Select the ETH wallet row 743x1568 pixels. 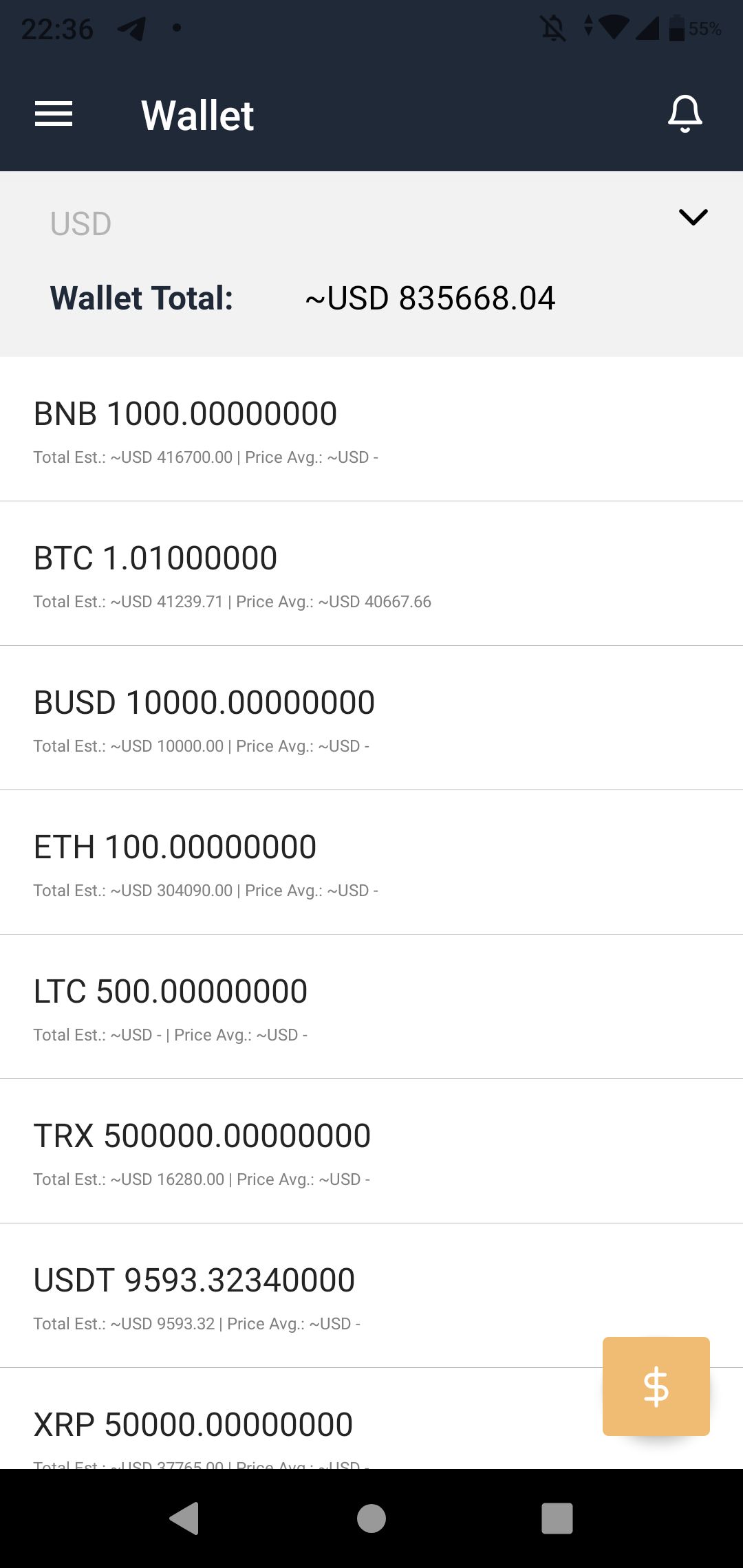[x=371, y=863]
